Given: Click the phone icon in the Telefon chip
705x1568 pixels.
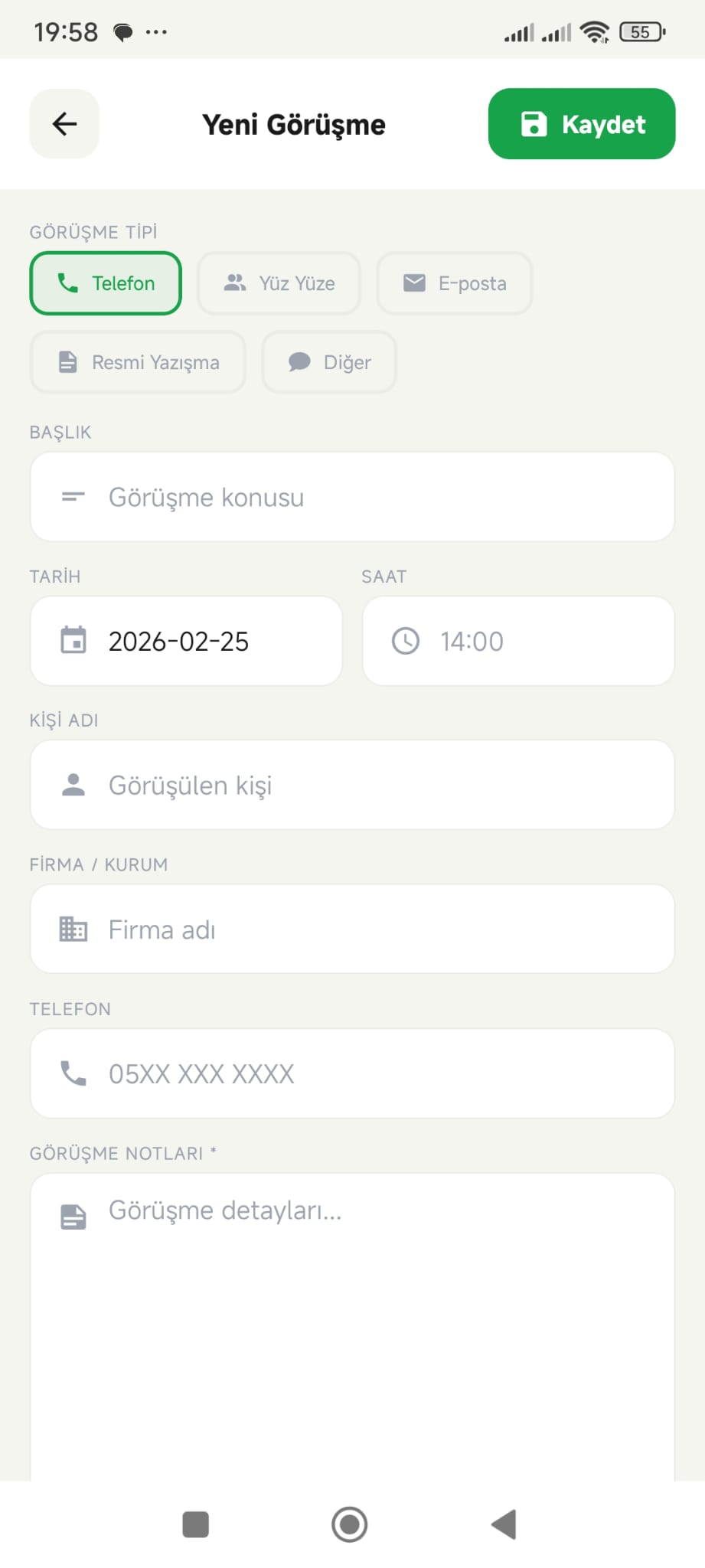Looking at the screenshot, I should point(67,283).
